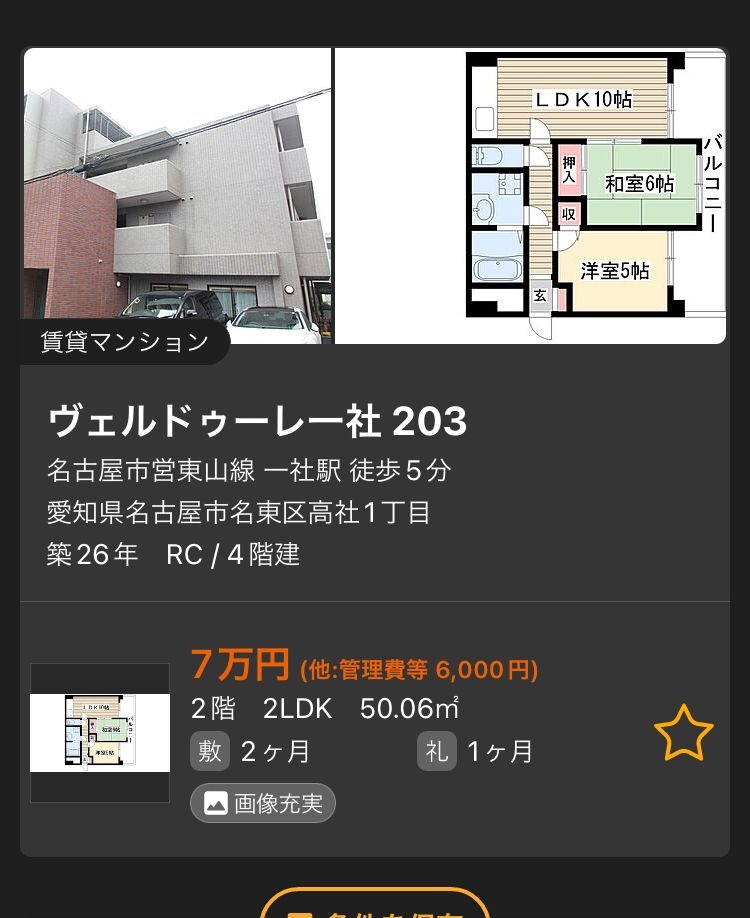Select the 賃貸マンション property type badge

123,341
